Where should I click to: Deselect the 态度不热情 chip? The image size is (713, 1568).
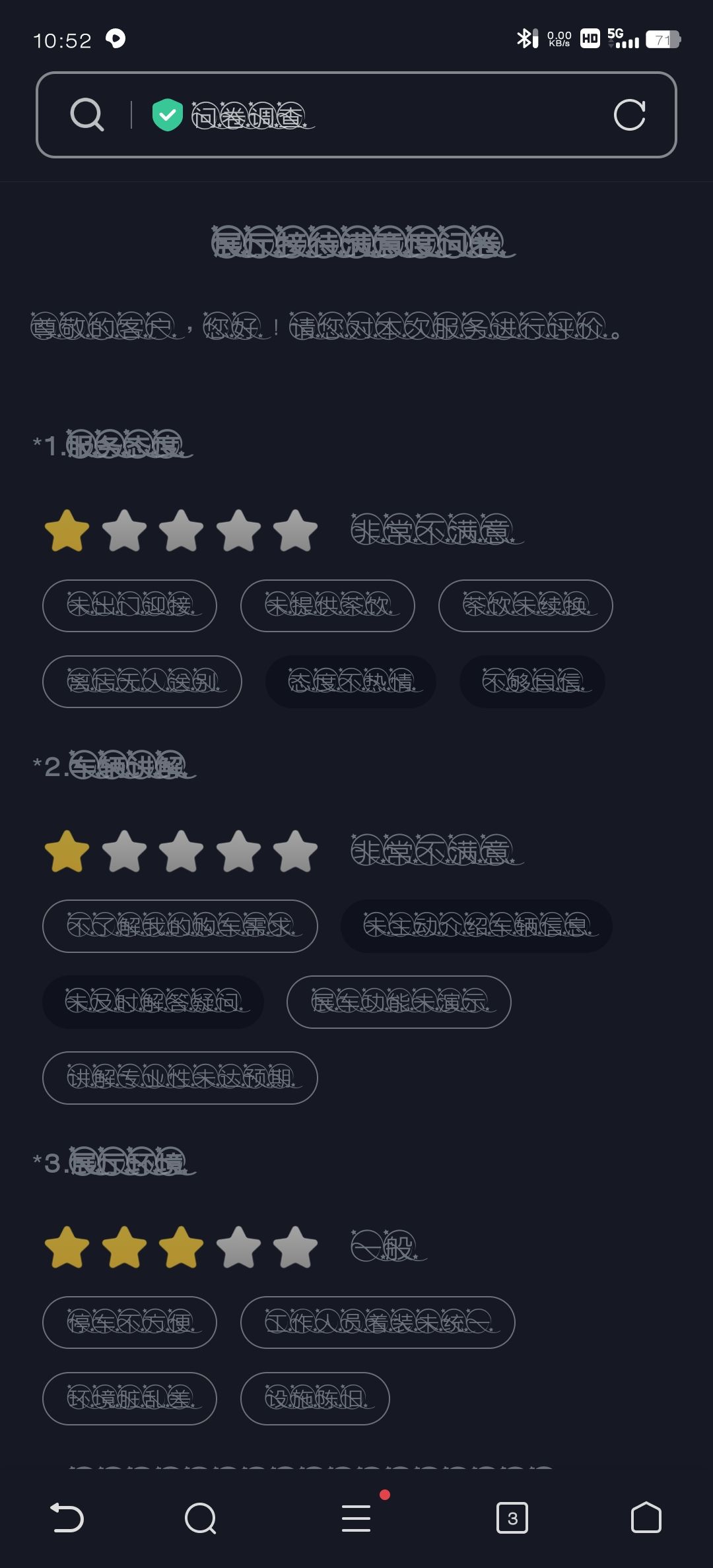pyautogui.click(x=351, y=681)
